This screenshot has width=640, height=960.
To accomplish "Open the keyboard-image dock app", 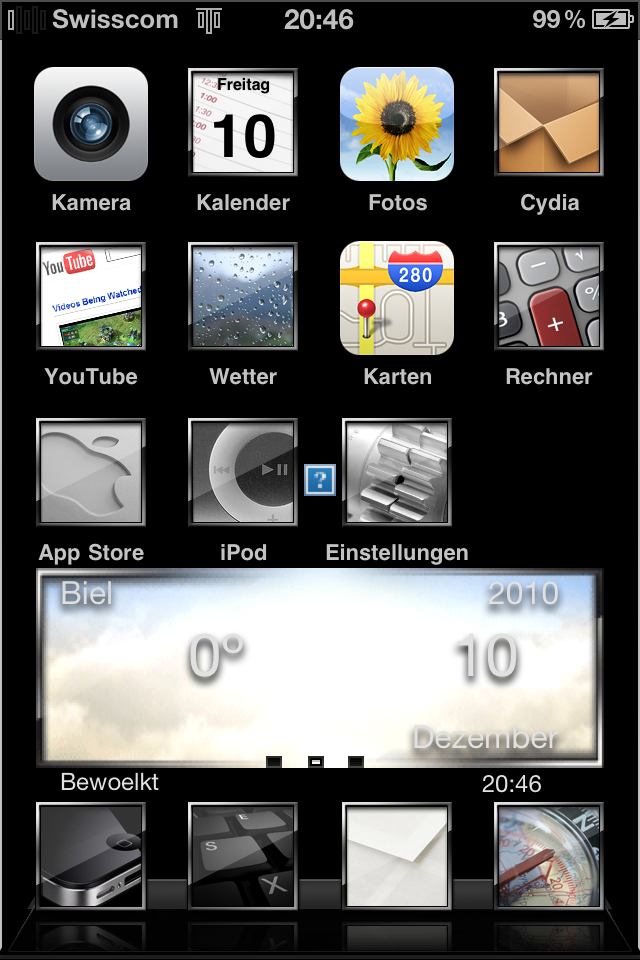I will point(243,857).
